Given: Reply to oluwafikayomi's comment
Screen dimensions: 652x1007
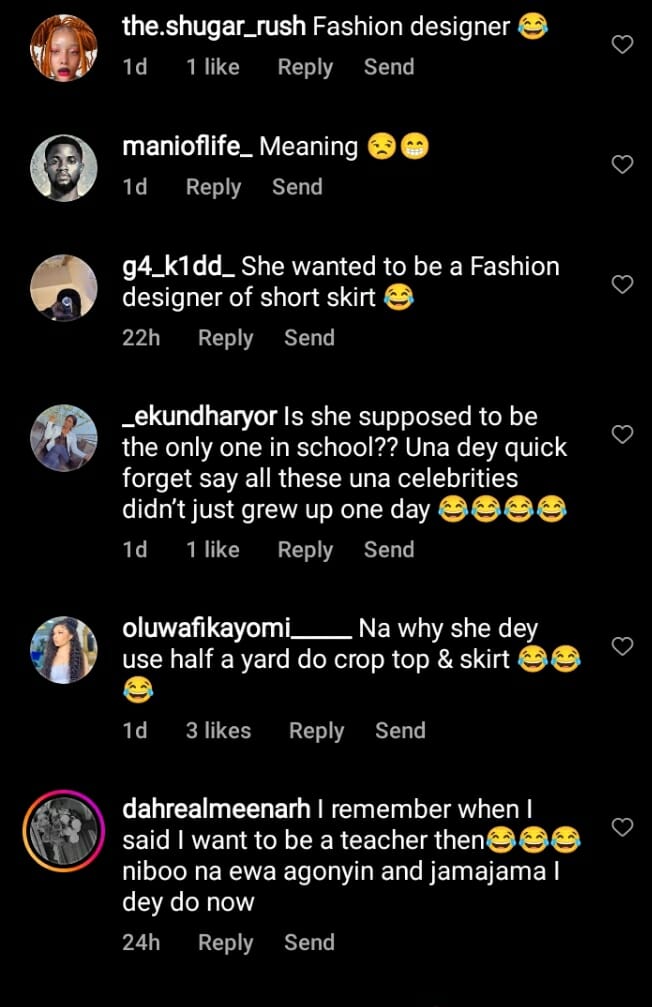Looking at the screenshot, I should tap(316, 731).
